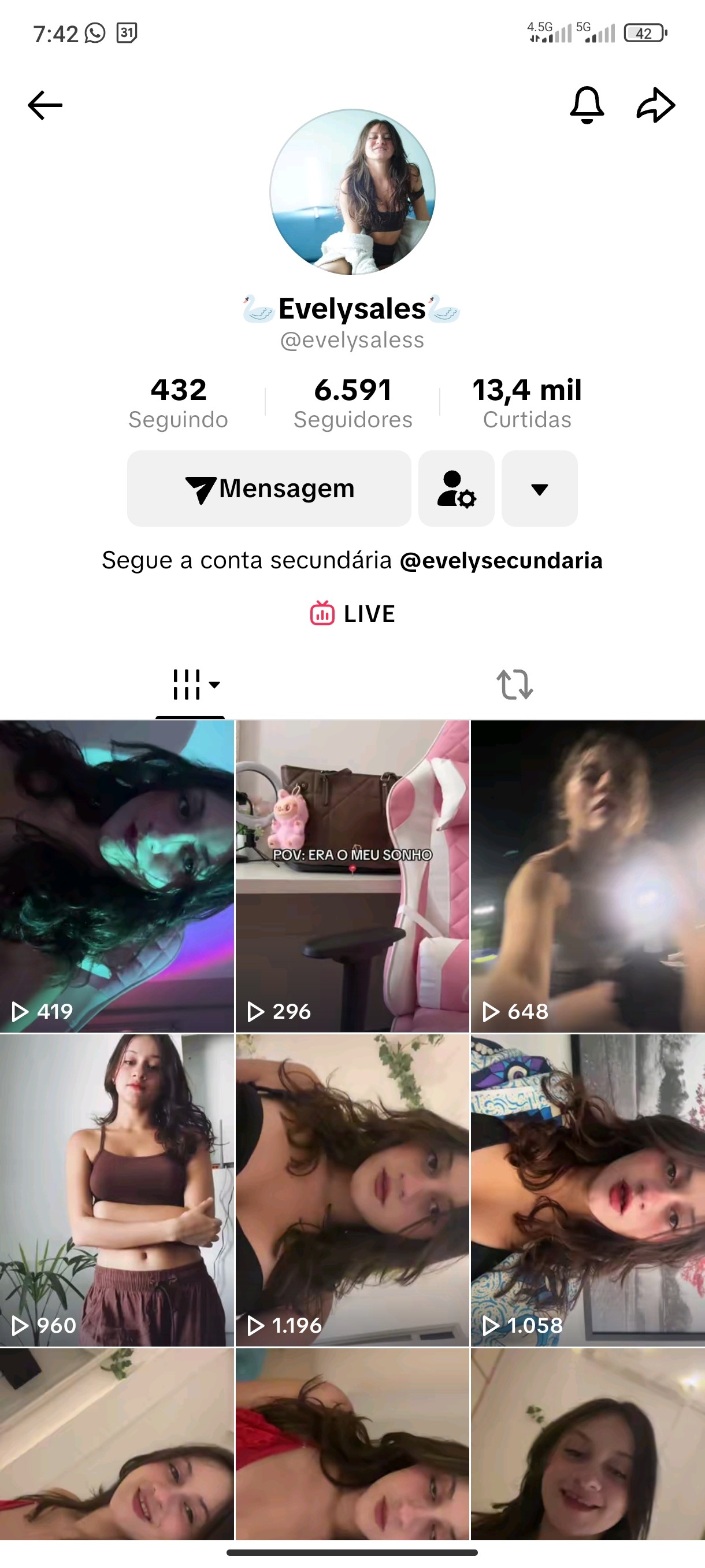Viewport: 705px width, 1568px height.
Task: Open the video with 1.058 views
Action: pyautogui.click(x=588, y=1190)
